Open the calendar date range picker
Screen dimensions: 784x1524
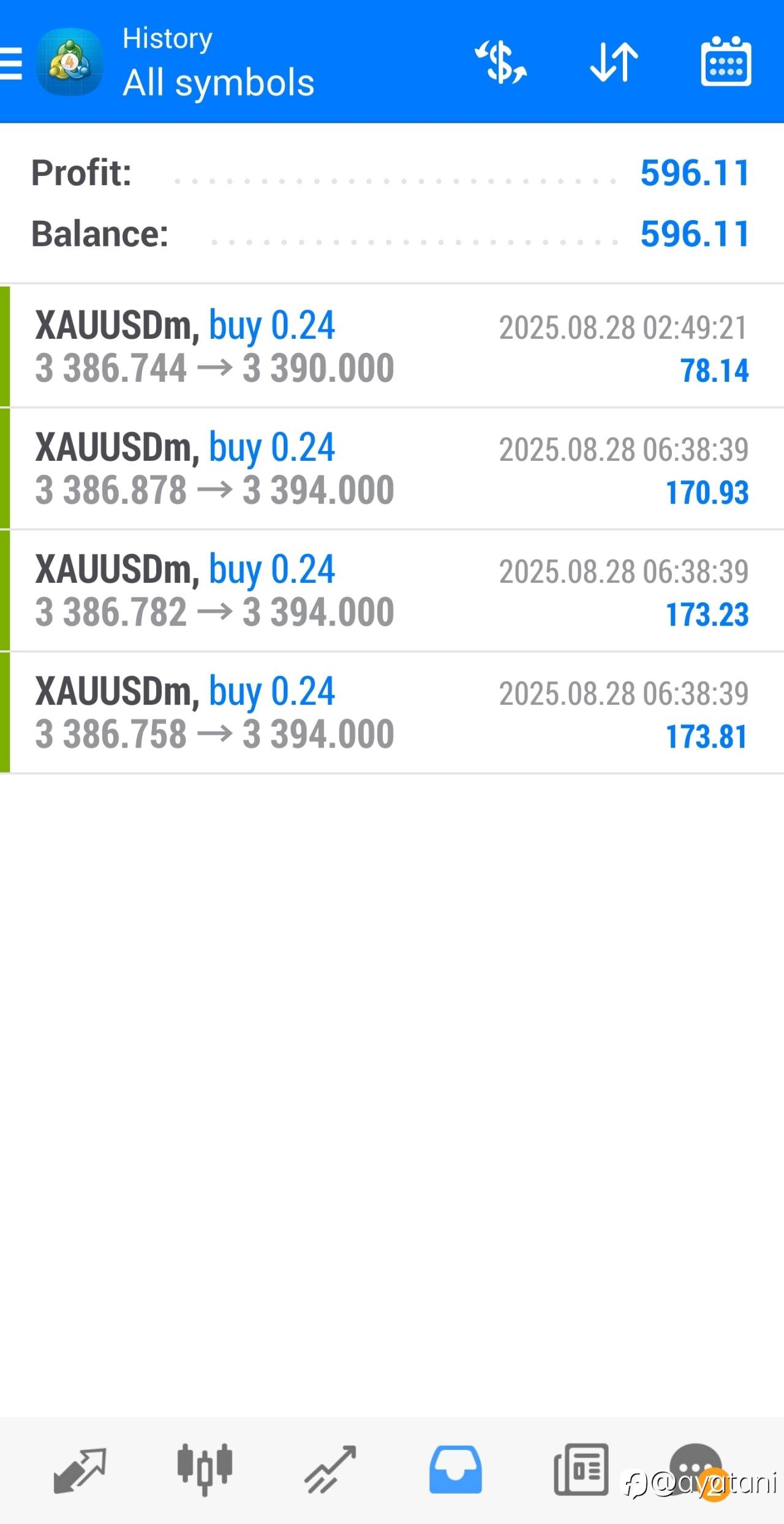pyautogui.click(x=726, y=61)
